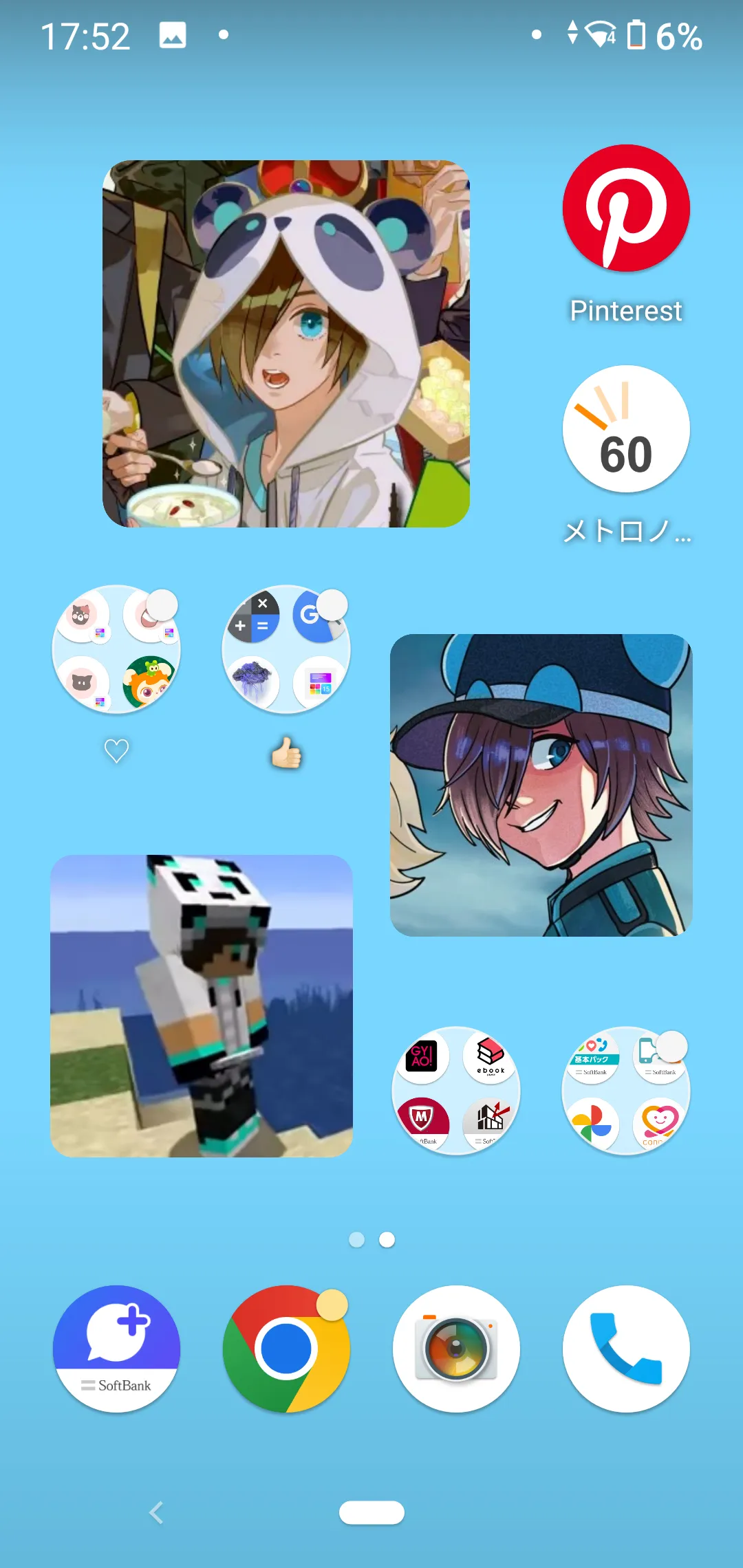Screen dimensions: 743x1568
Task: Tap the blue cap character photo widget
Action: [541, 785]
